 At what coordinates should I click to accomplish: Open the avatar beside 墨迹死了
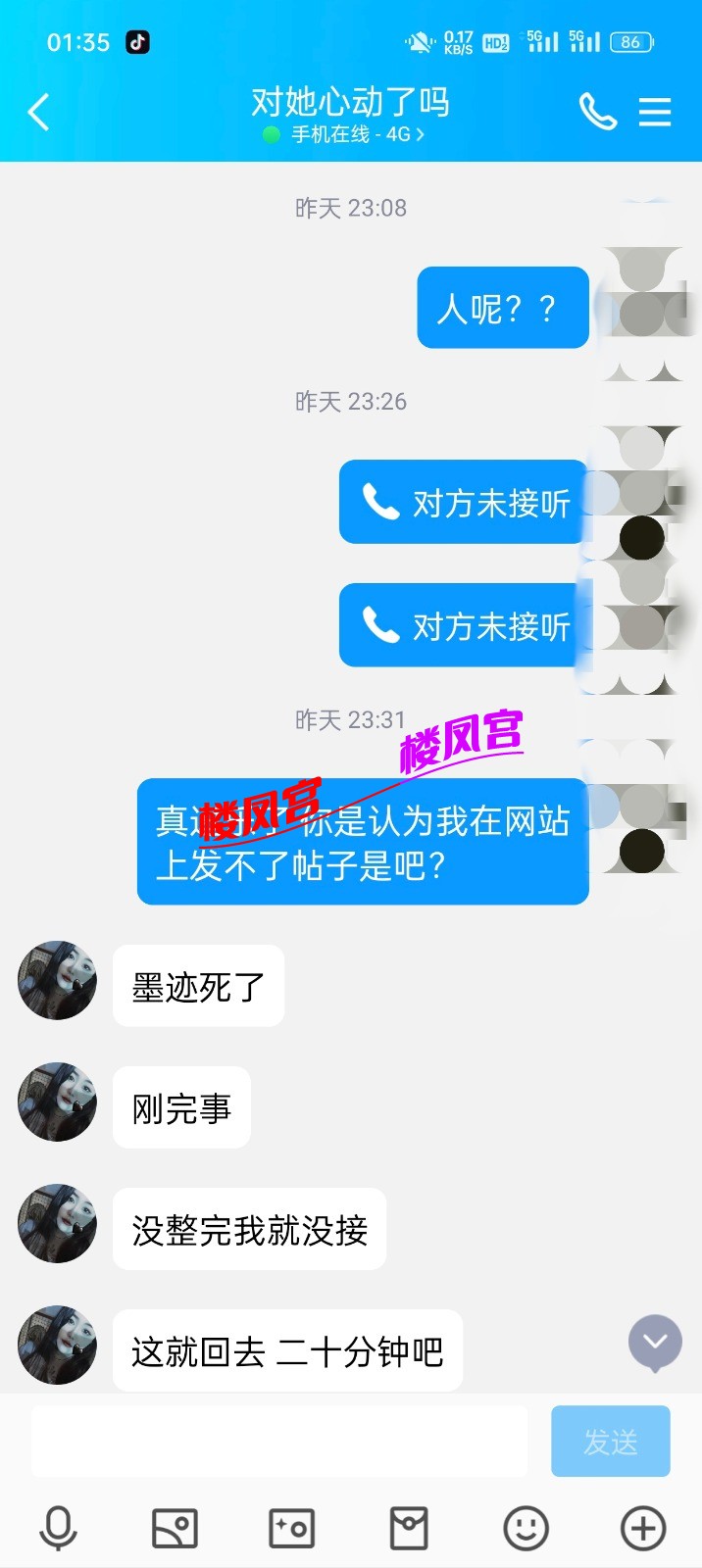click(x=58, y=981)
